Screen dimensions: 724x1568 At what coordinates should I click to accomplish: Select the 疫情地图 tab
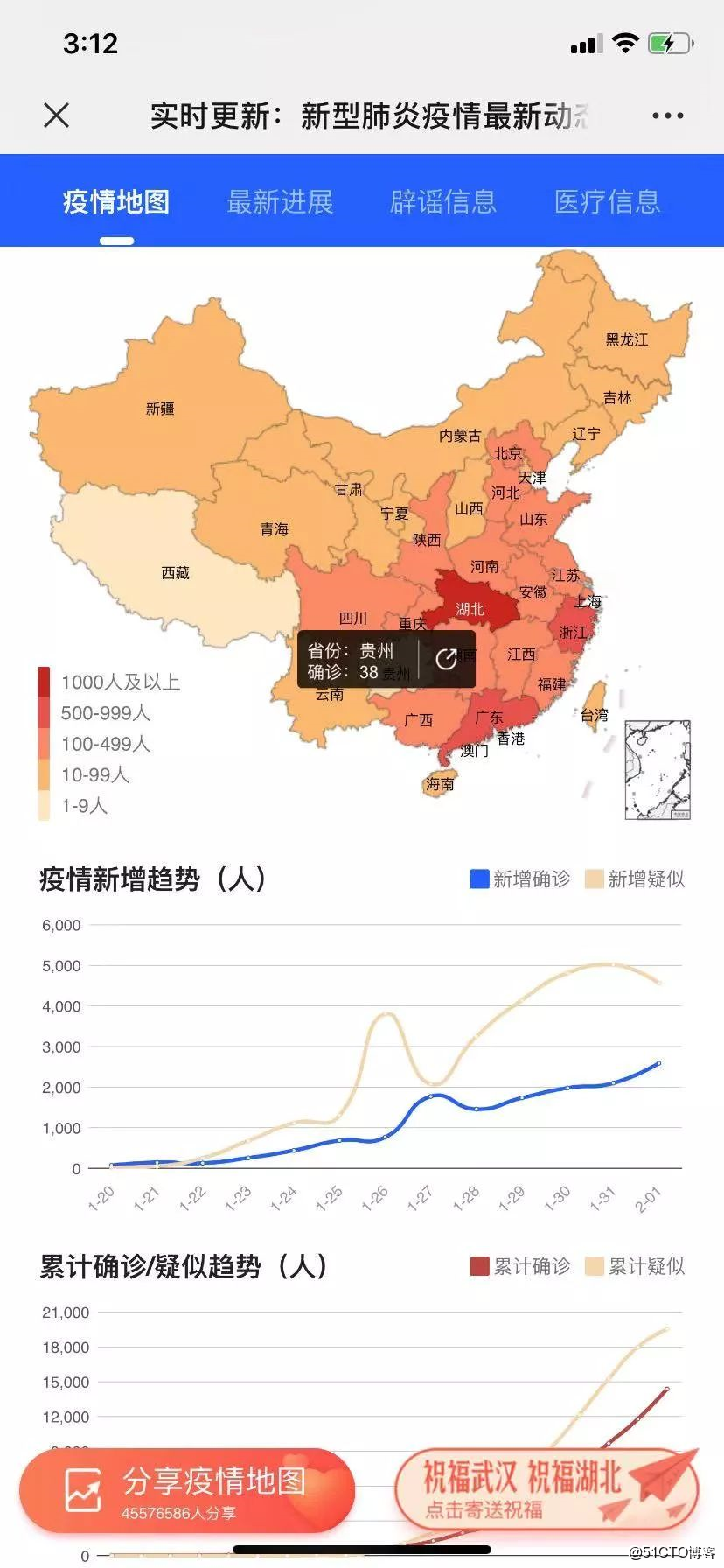[x=116, y=202]
